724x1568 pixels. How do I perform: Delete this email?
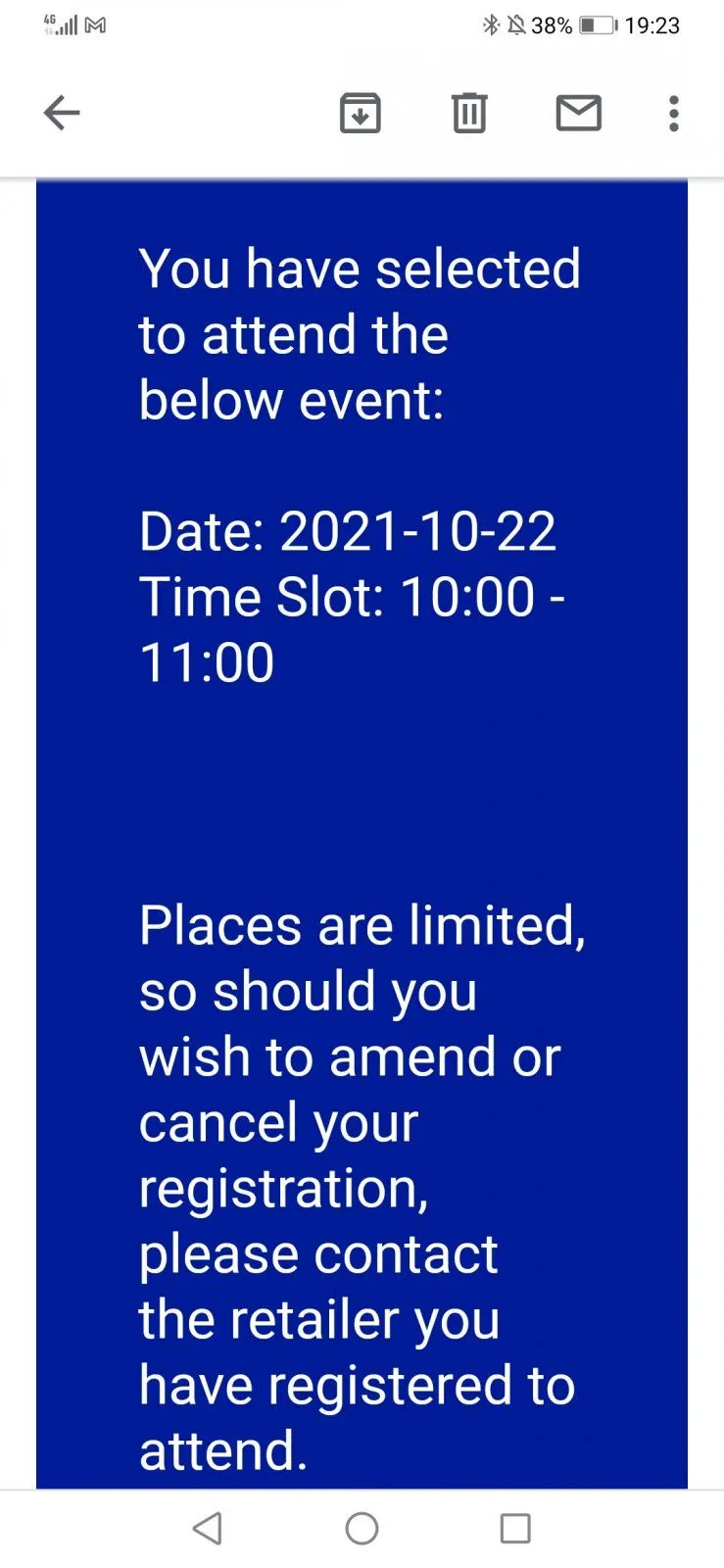[469, 113]
